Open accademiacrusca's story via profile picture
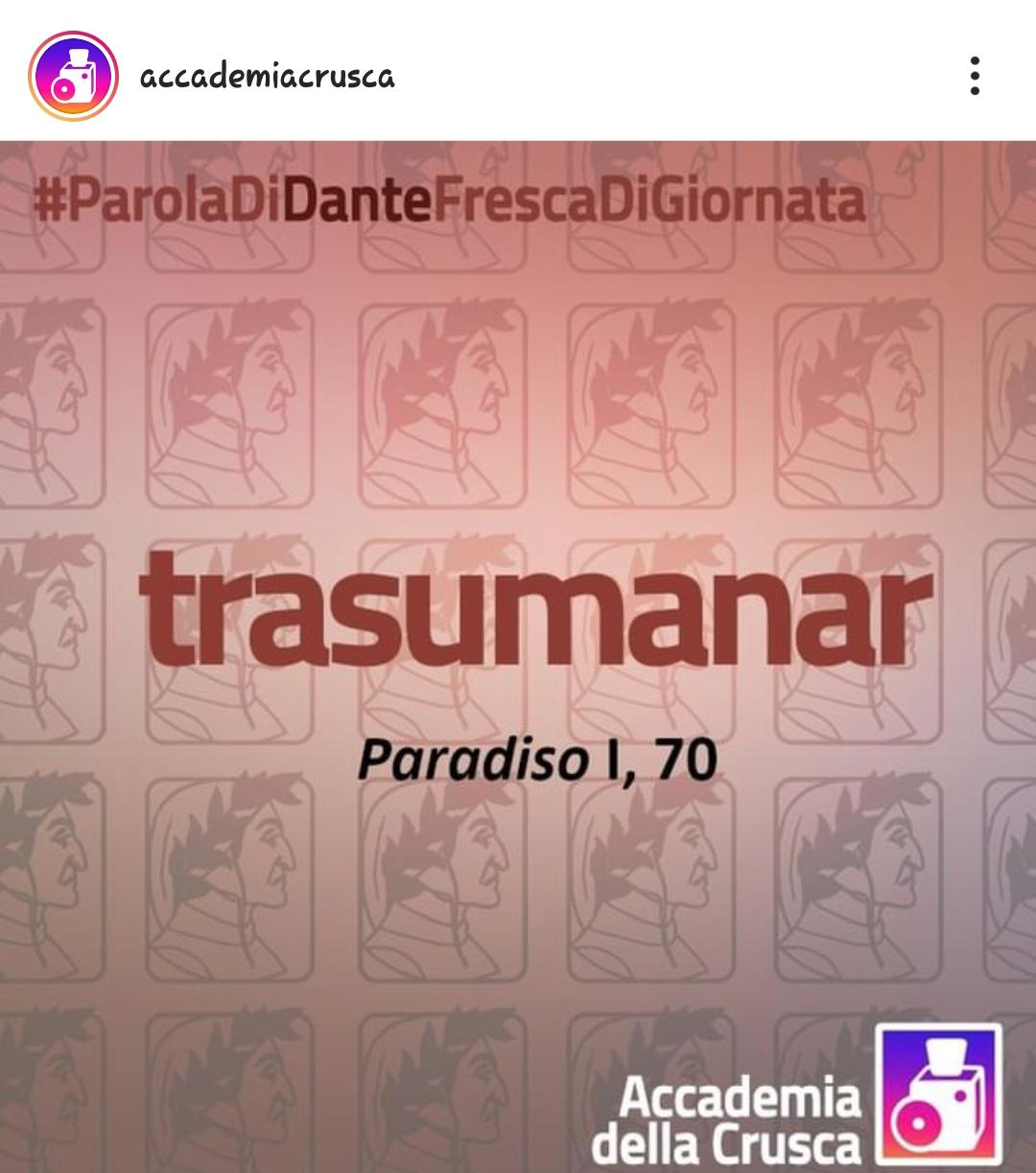Image resolution: width=1036 pixels, height=1173 pixels. pos(73,76)
